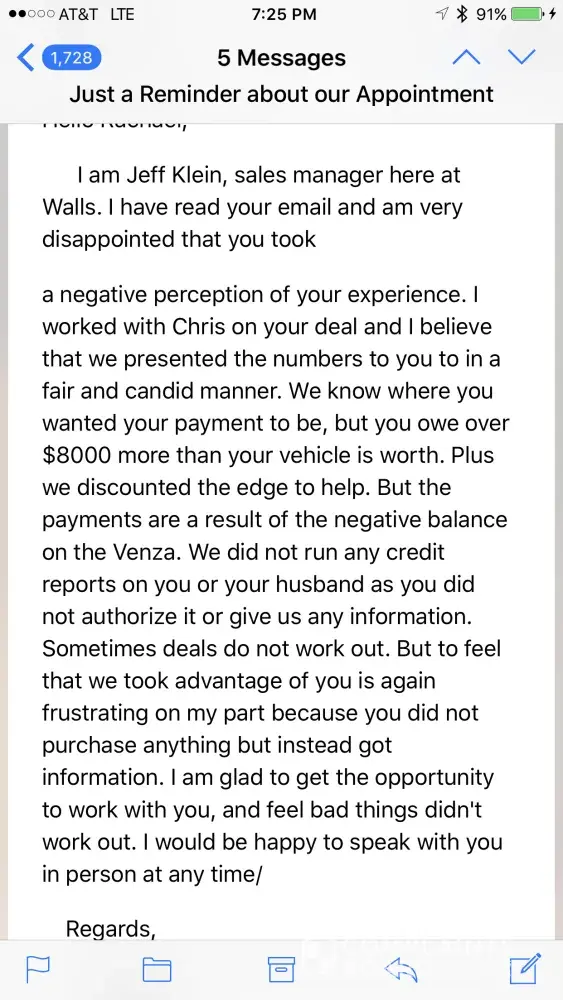Go back to the inbox with 1,728 messages
The width and height of the screenshot is (563, 1000).
click(59, 58)
